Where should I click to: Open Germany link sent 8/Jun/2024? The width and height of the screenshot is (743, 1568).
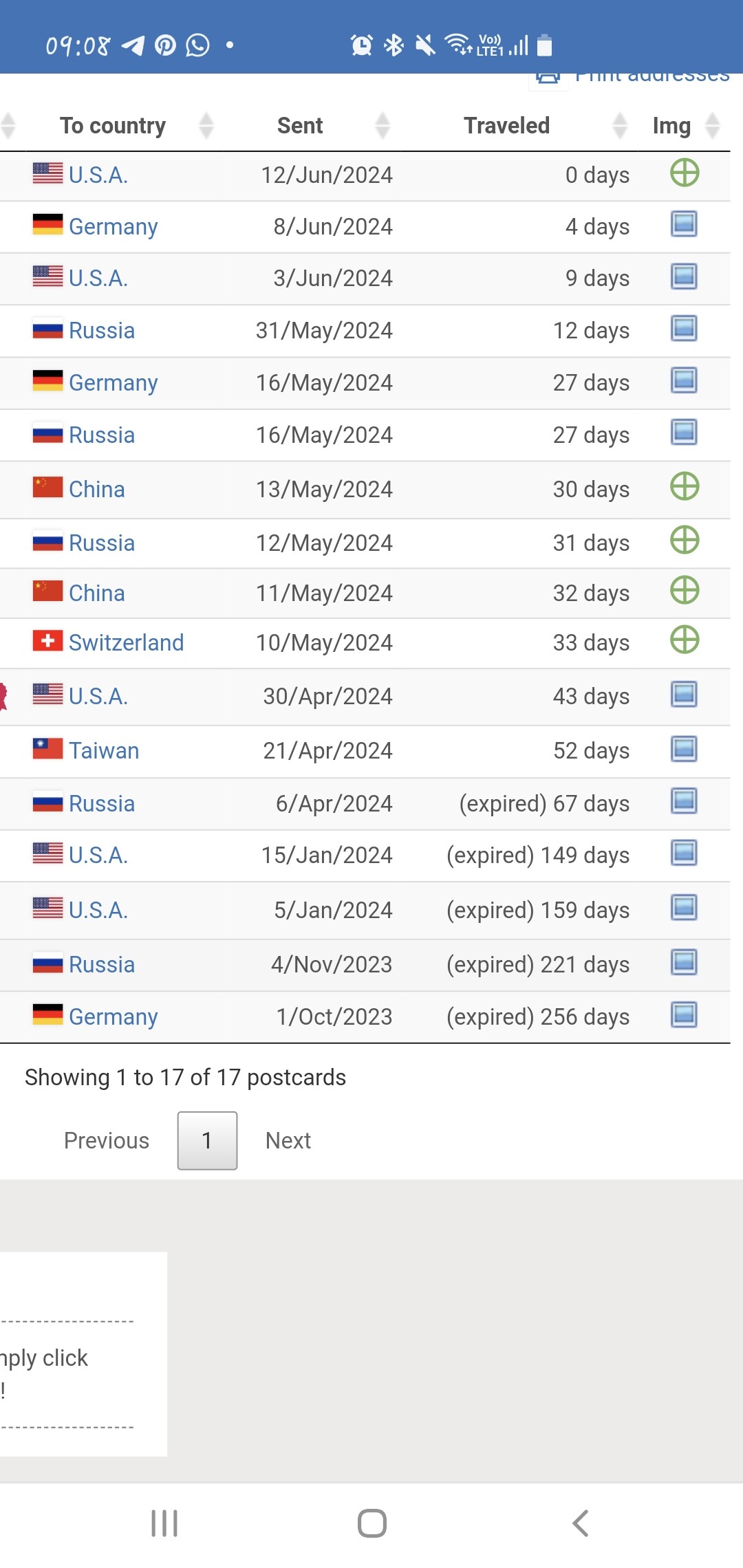pos(114,226)
